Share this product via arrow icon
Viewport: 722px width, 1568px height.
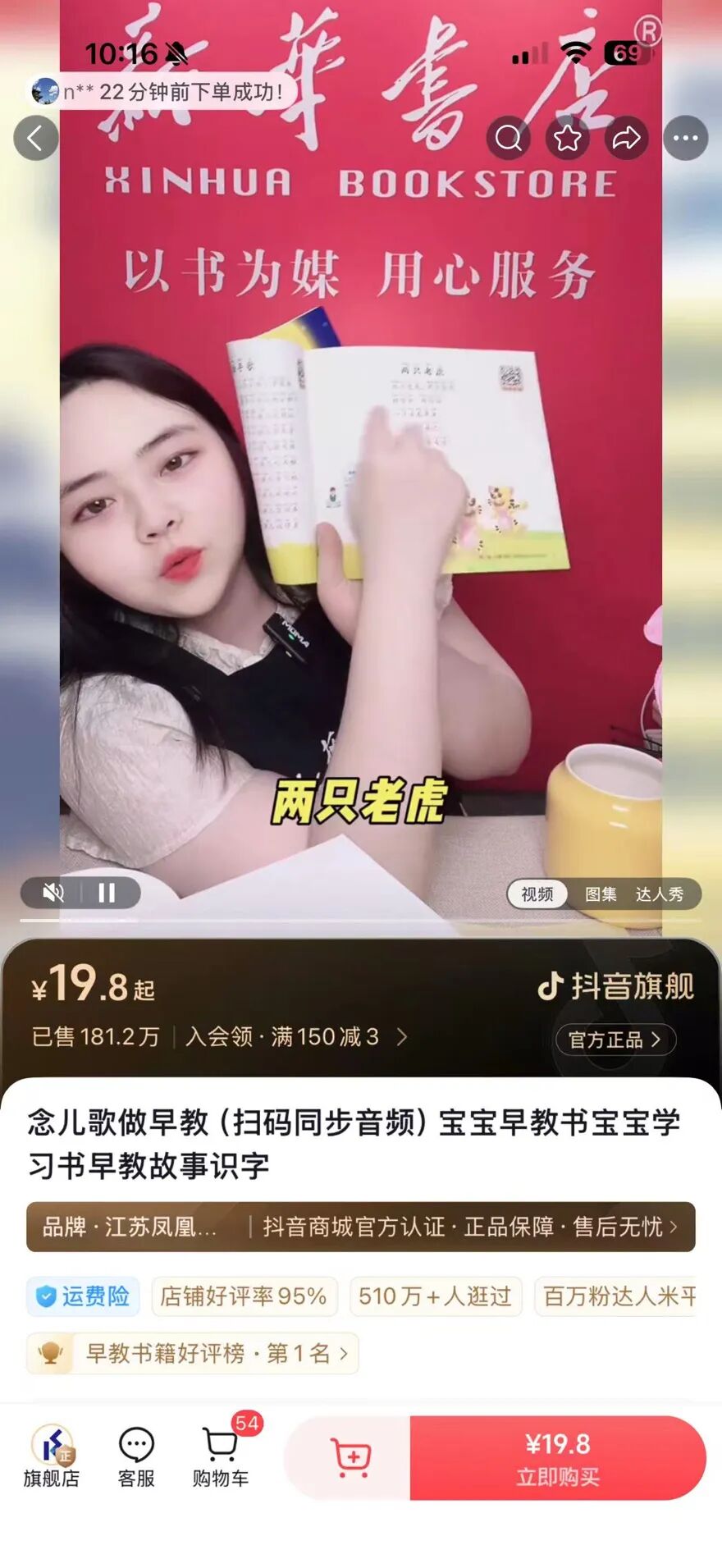pyautogui.click(x=627, y=138)
